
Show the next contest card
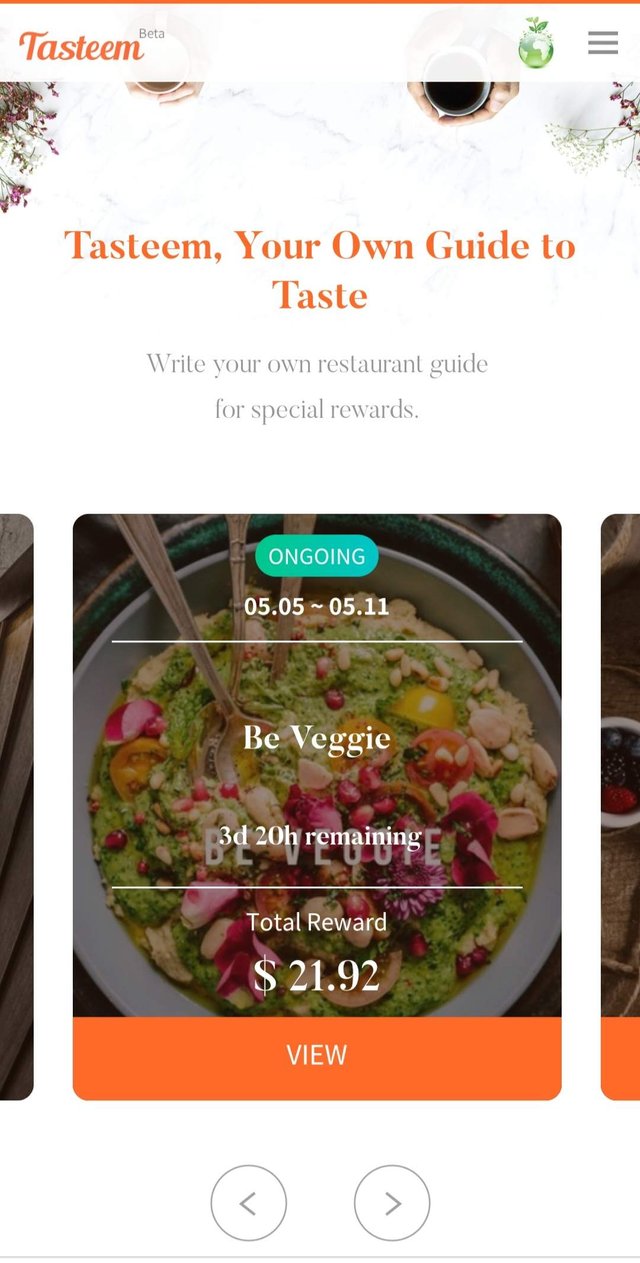392,1203
